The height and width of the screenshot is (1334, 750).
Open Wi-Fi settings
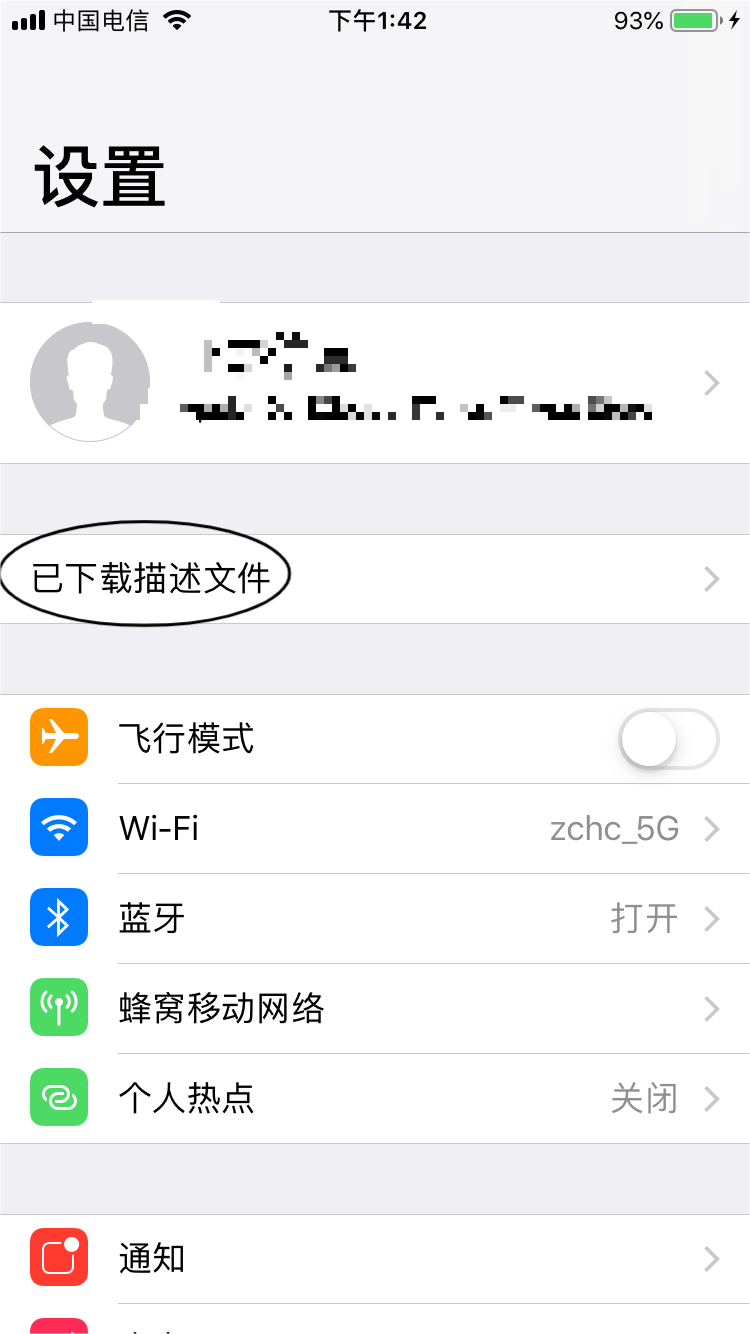[x=375, y=829]
